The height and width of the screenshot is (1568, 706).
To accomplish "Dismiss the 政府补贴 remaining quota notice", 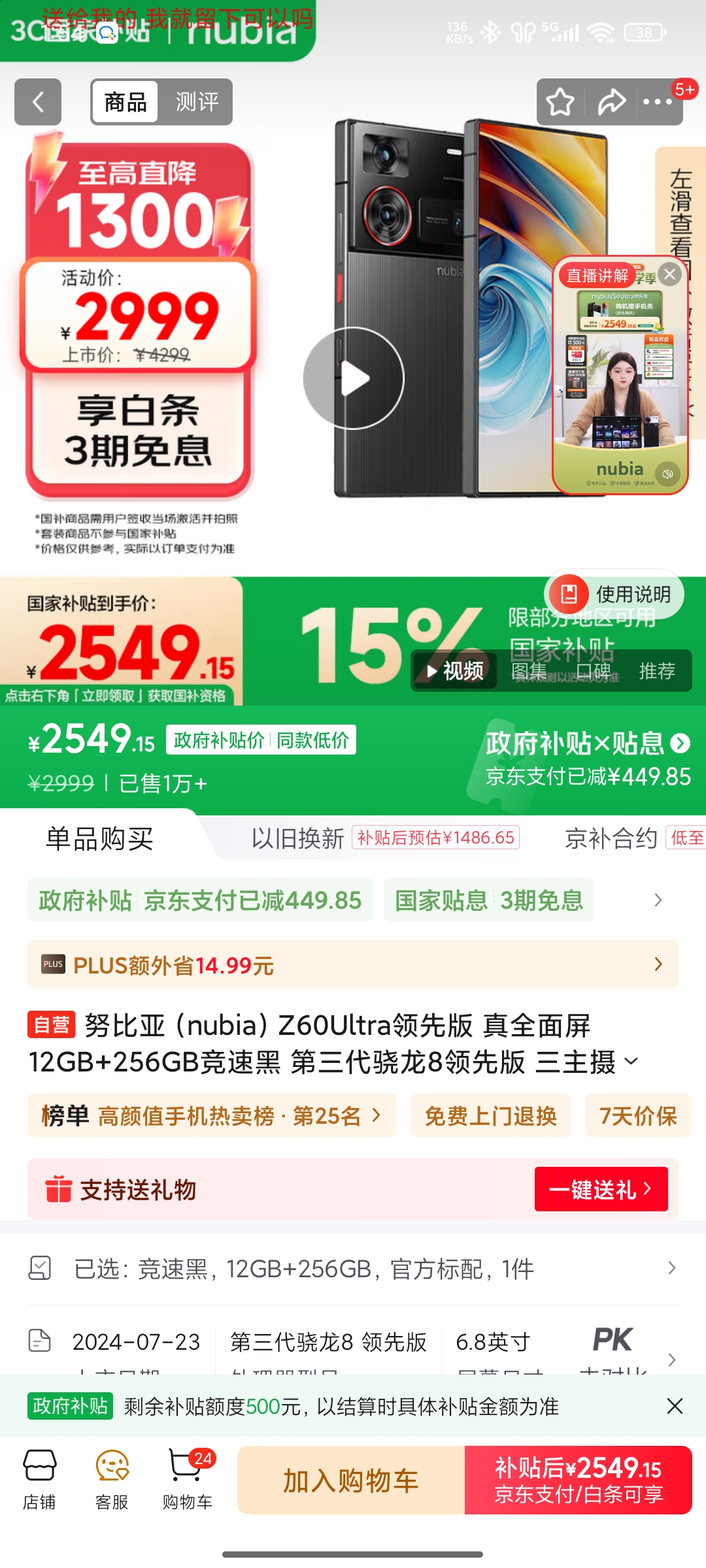I will 675,1406.
